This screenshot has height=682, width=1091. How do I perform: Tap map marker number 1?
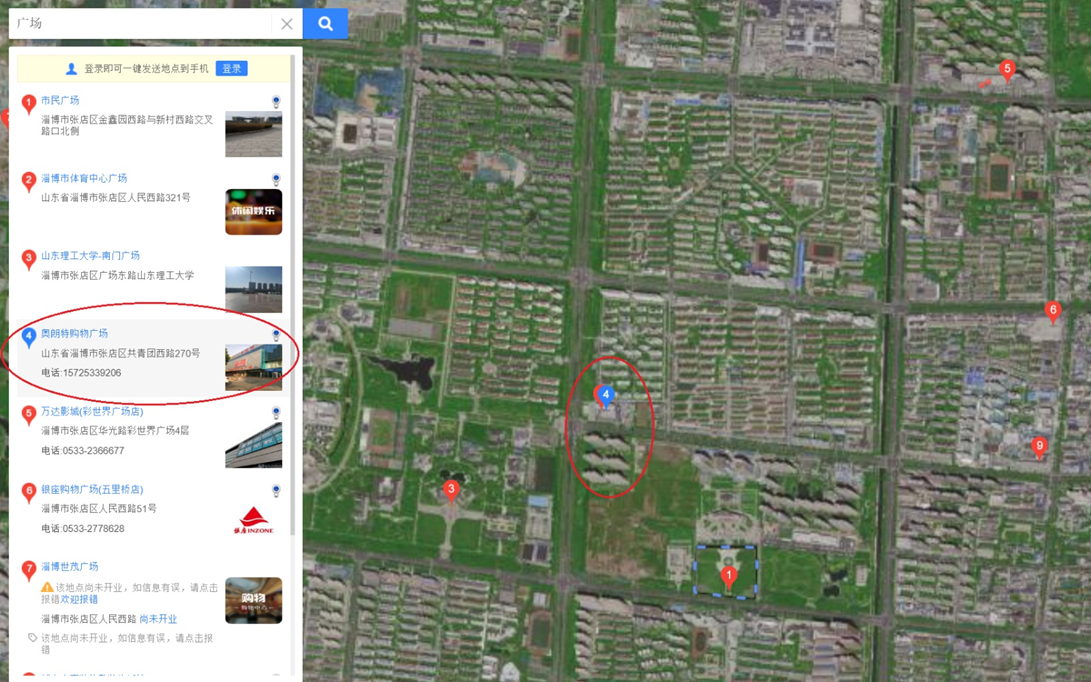pyautogui.click(x=729, y=576)
